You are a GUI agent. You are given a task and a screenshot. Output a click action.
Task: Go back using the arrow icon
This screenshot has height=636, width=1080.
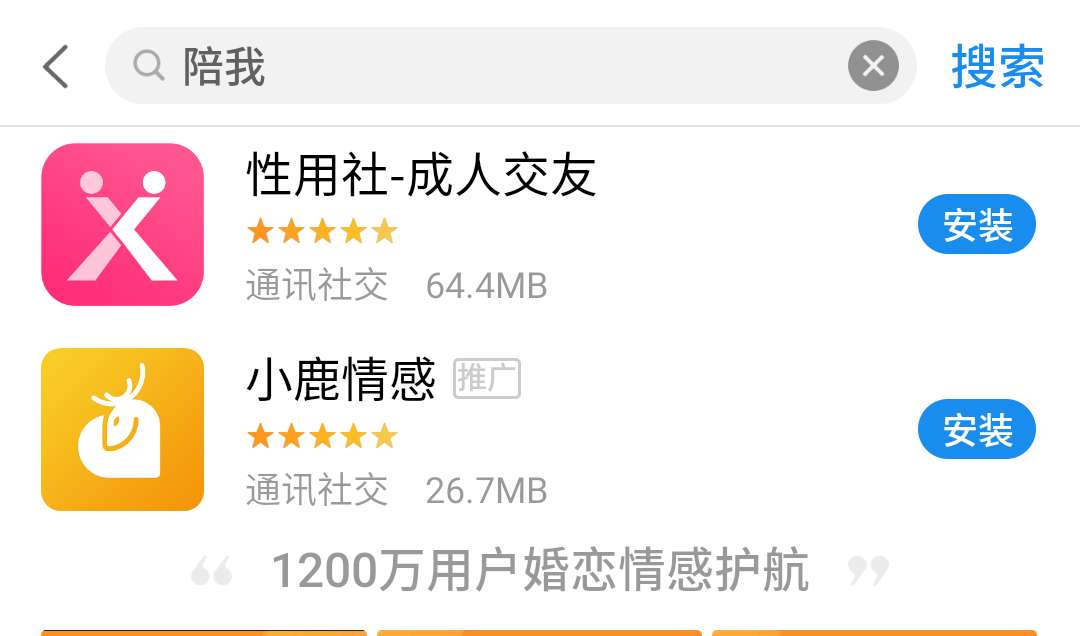point(56,67)
